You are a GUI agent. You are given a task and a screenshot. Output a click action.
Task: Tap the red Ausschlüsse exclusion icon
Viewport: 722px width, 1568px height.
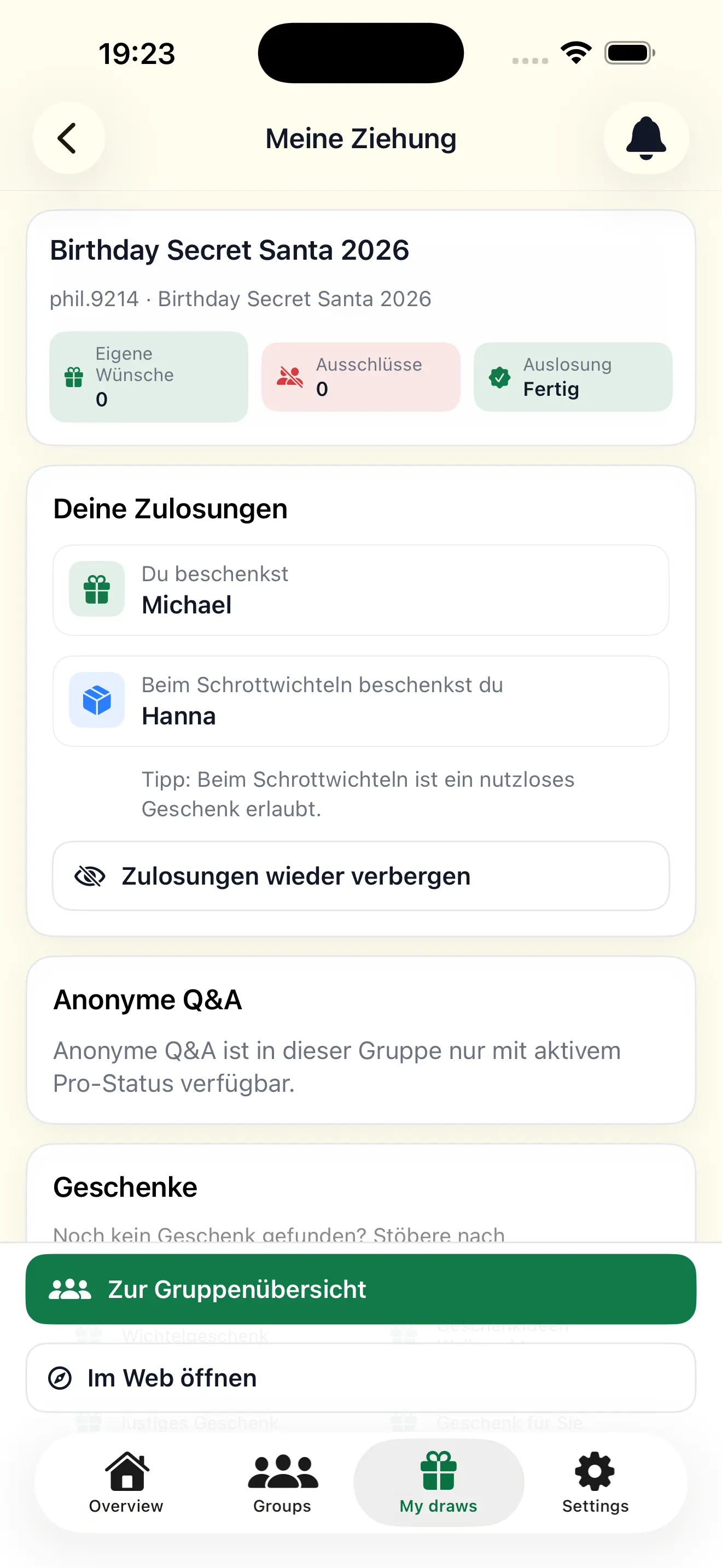coord(291,376)
